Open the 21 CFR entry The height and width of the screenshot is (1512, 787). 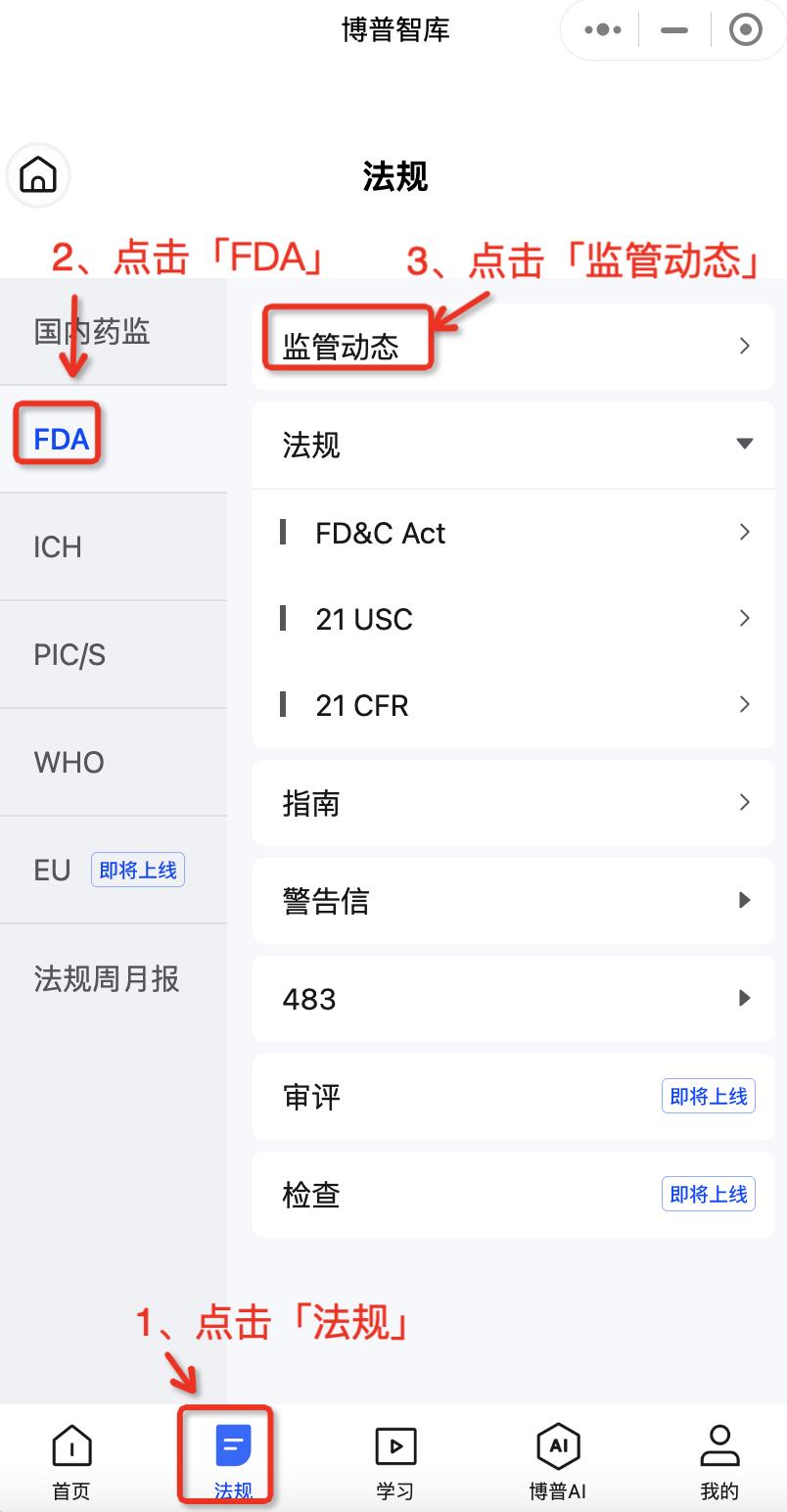[514, 705]
